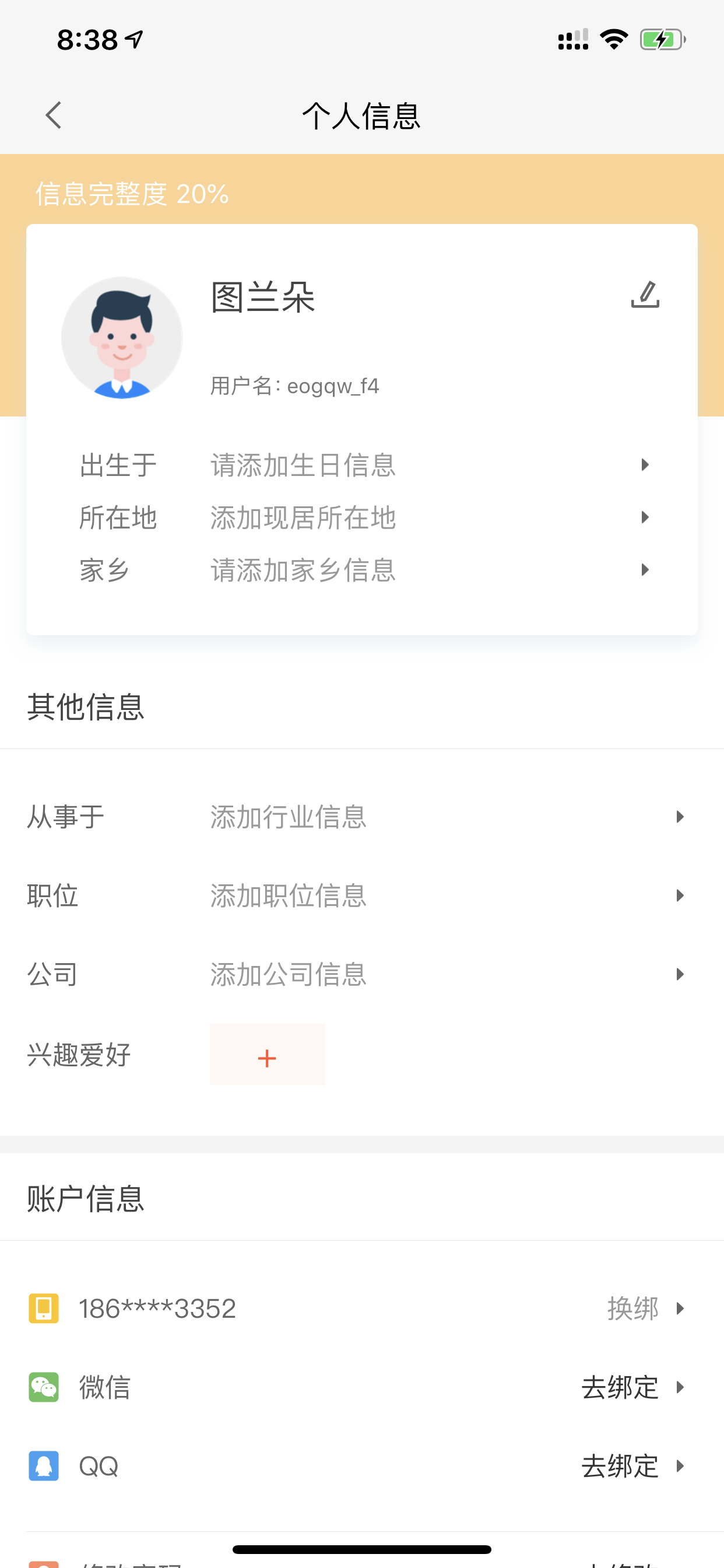This screenshot has height=1568, width=724.
Task: Open 从事于 to add industry info
Action: click(x=362, y=817)
